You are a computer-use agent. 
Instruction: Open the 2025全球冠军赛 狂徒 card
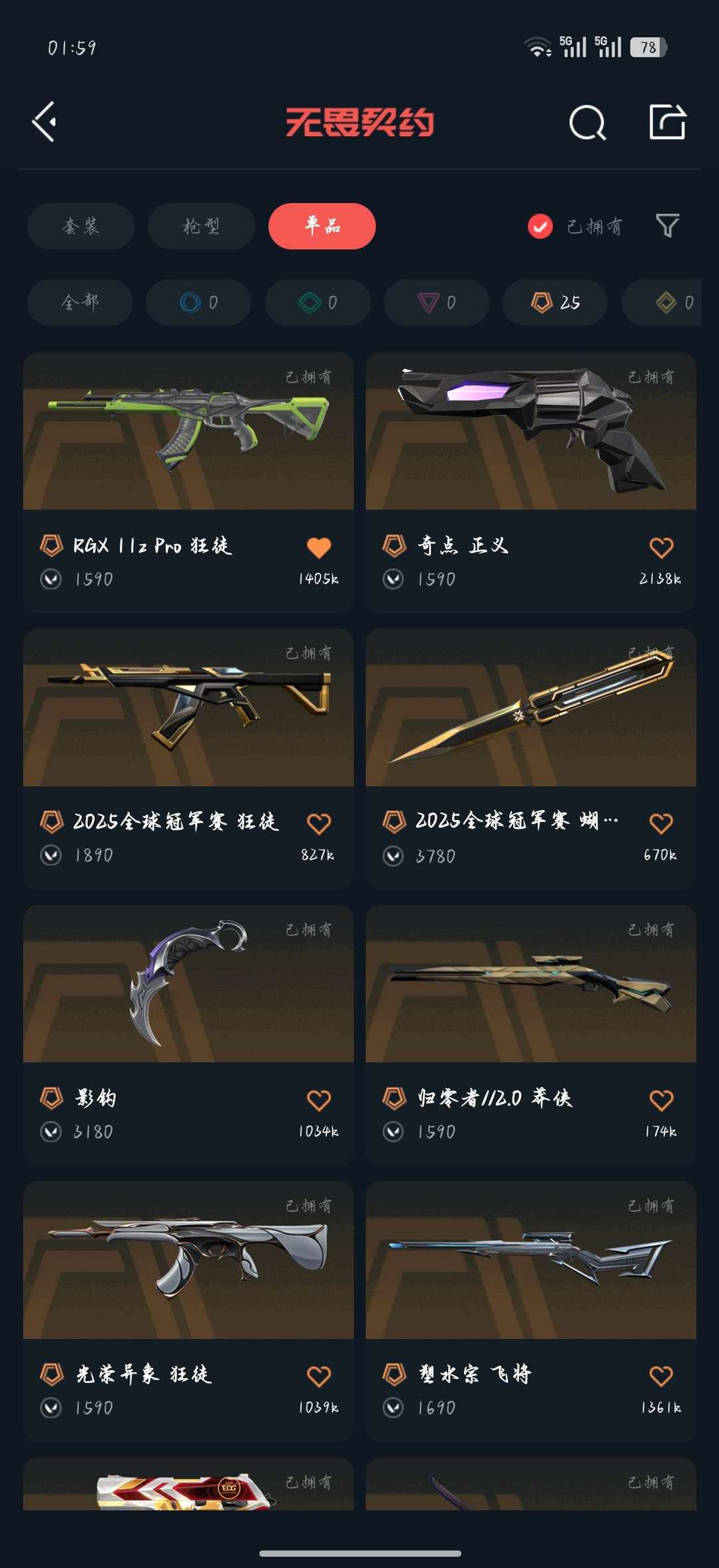(188, 758)
